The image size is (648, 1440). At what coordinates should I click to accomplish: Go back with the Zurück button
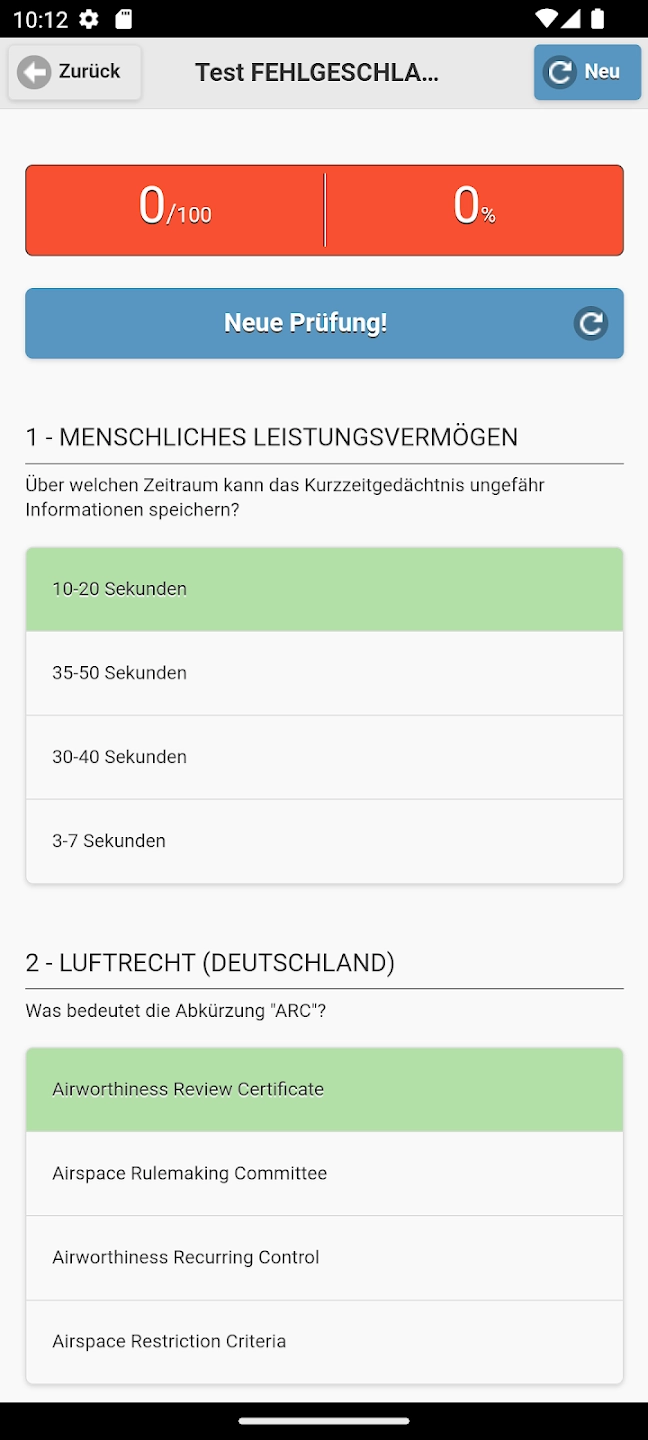pyautogui.click(x=74, y=72)
